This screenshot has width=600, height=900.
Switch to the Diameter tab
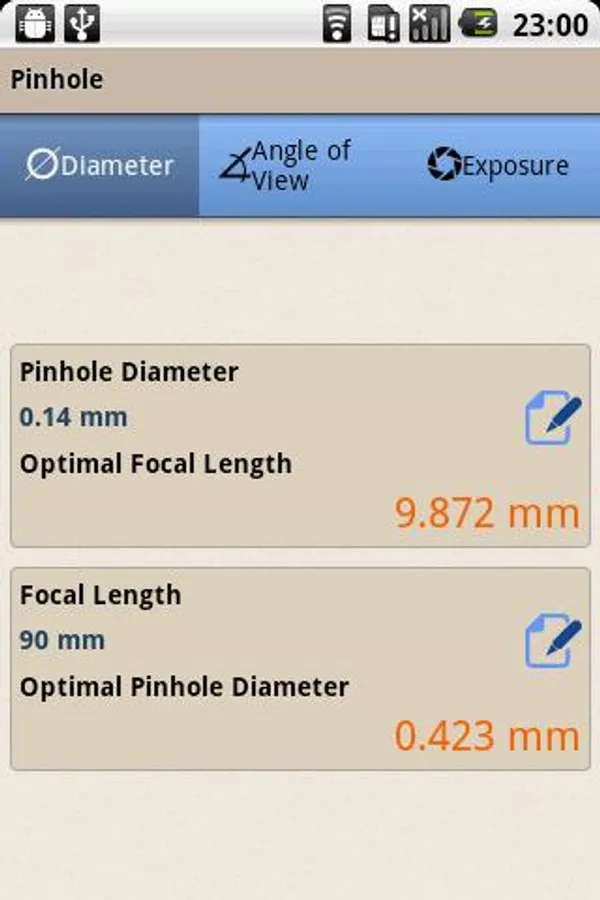click(100, 166)
